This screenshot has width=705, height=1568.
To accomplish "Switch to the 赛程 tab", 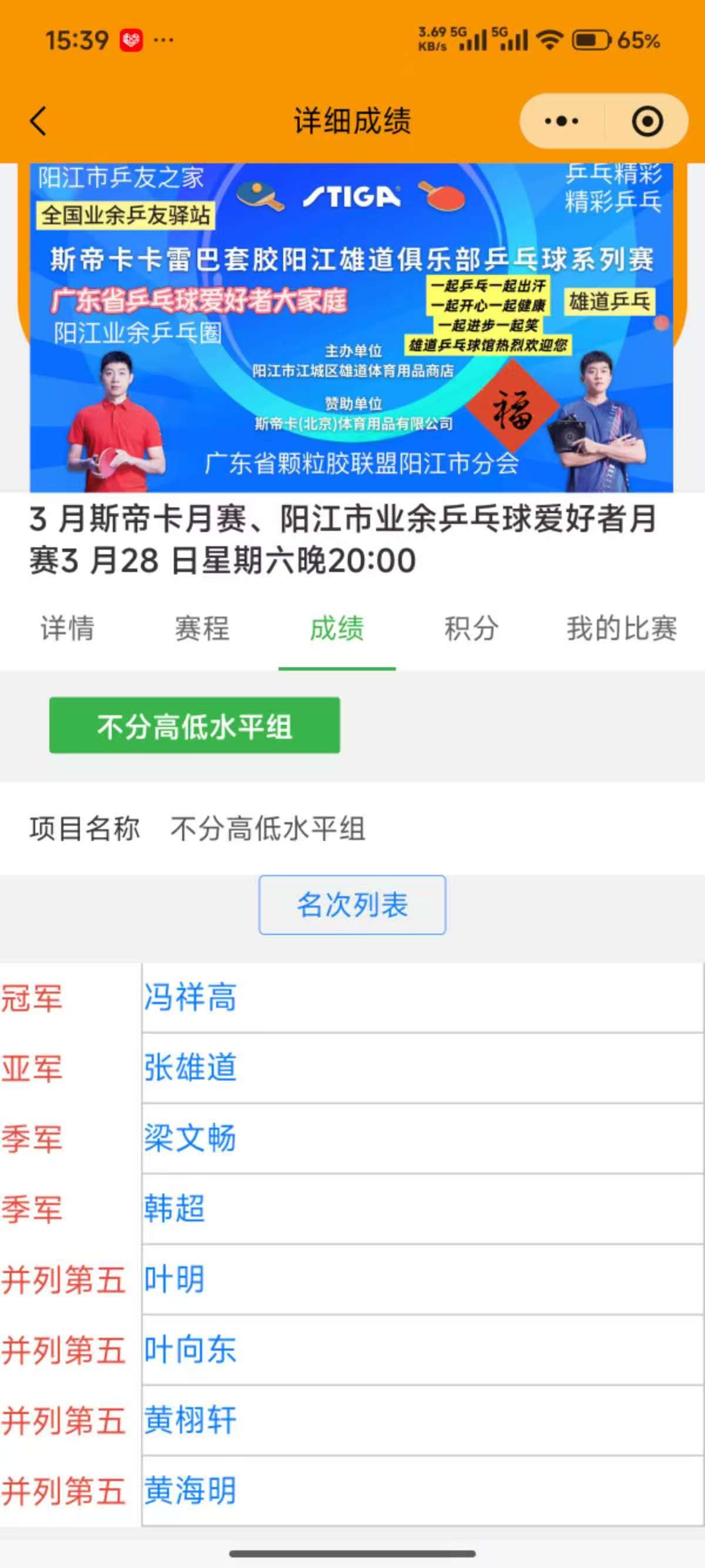I will (202, 628).
